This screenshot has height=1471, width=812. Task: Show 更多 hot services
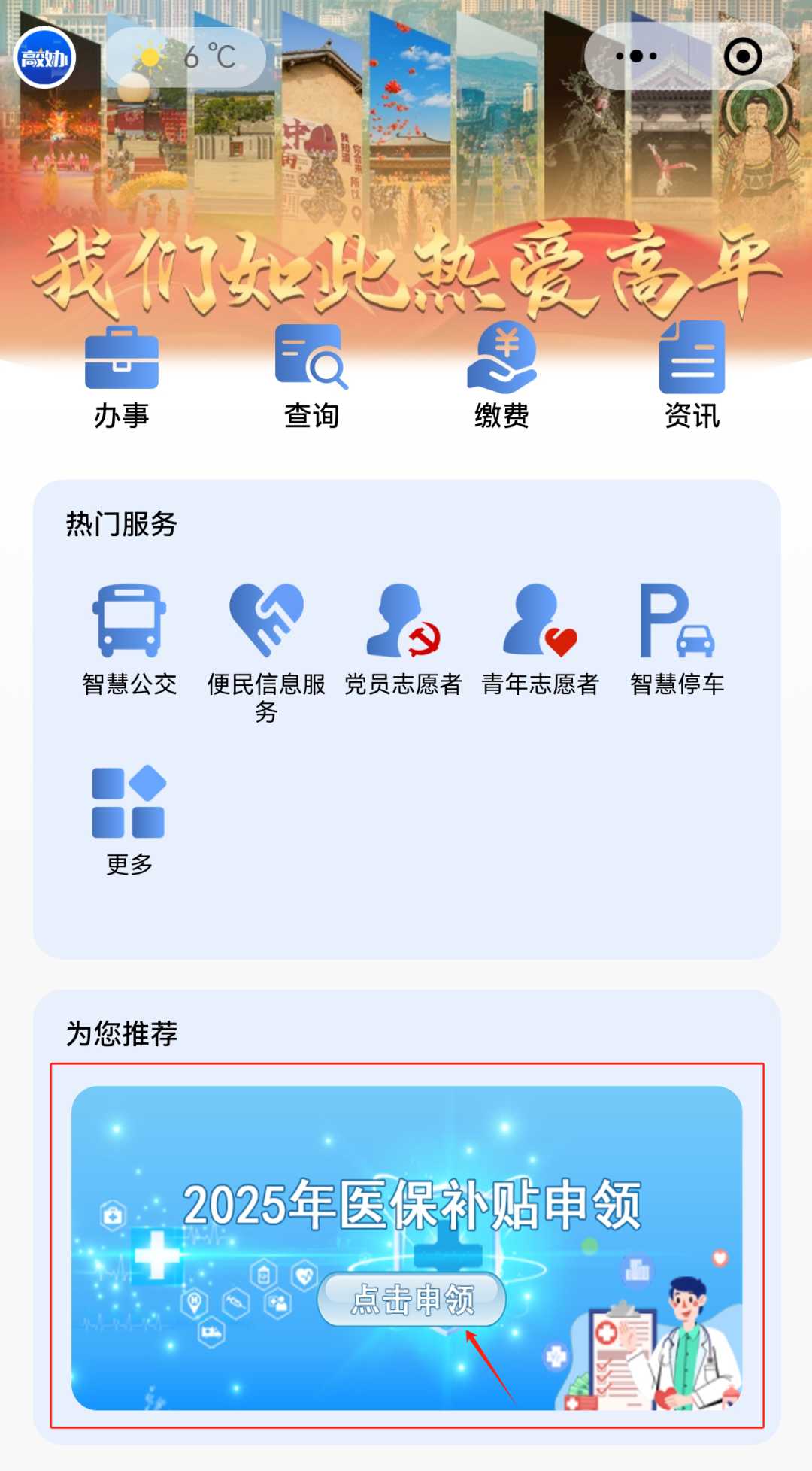pyautogui.click(x=129, y=820)
